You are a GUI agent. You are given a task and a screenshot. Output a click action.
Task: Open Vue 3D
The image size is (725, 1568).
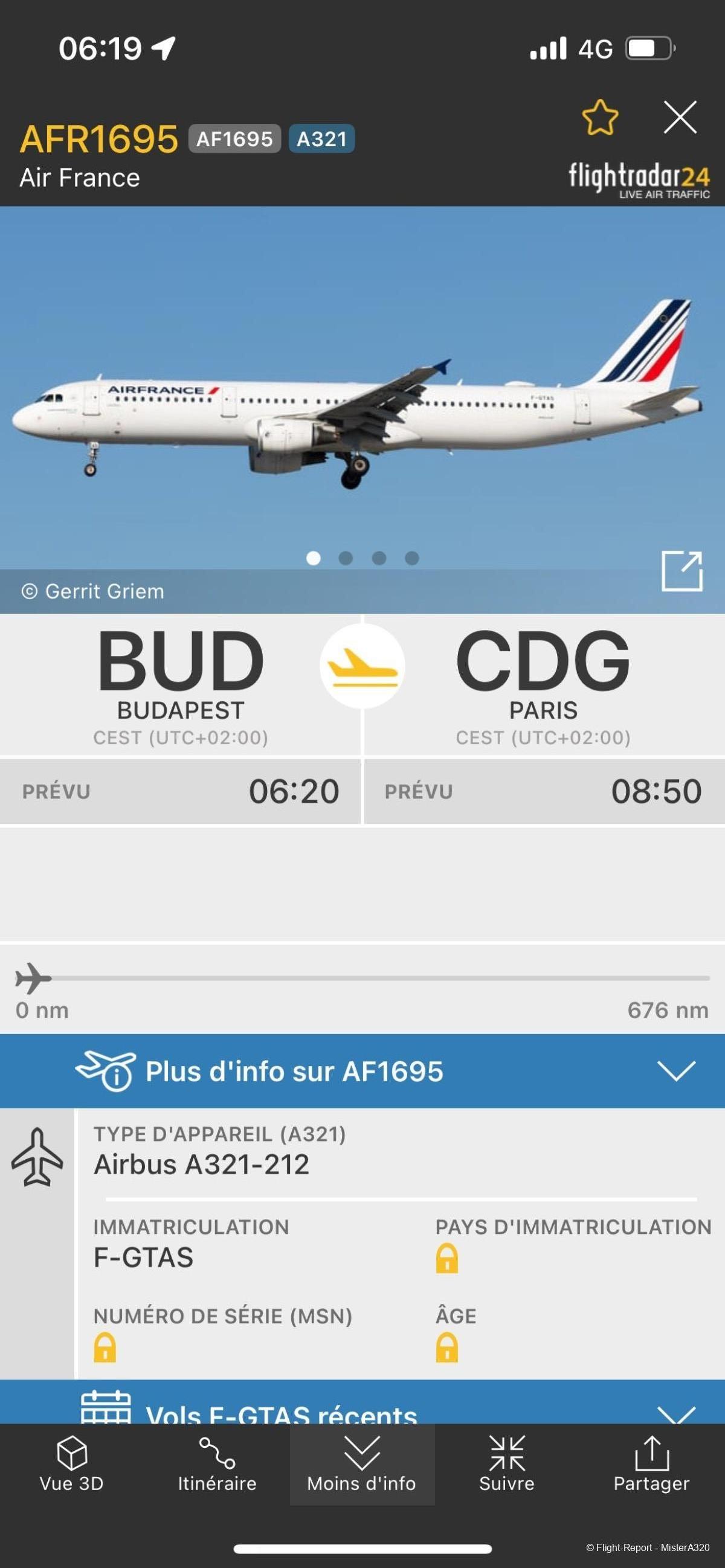pyautogui.click(x=72, y=1464)
